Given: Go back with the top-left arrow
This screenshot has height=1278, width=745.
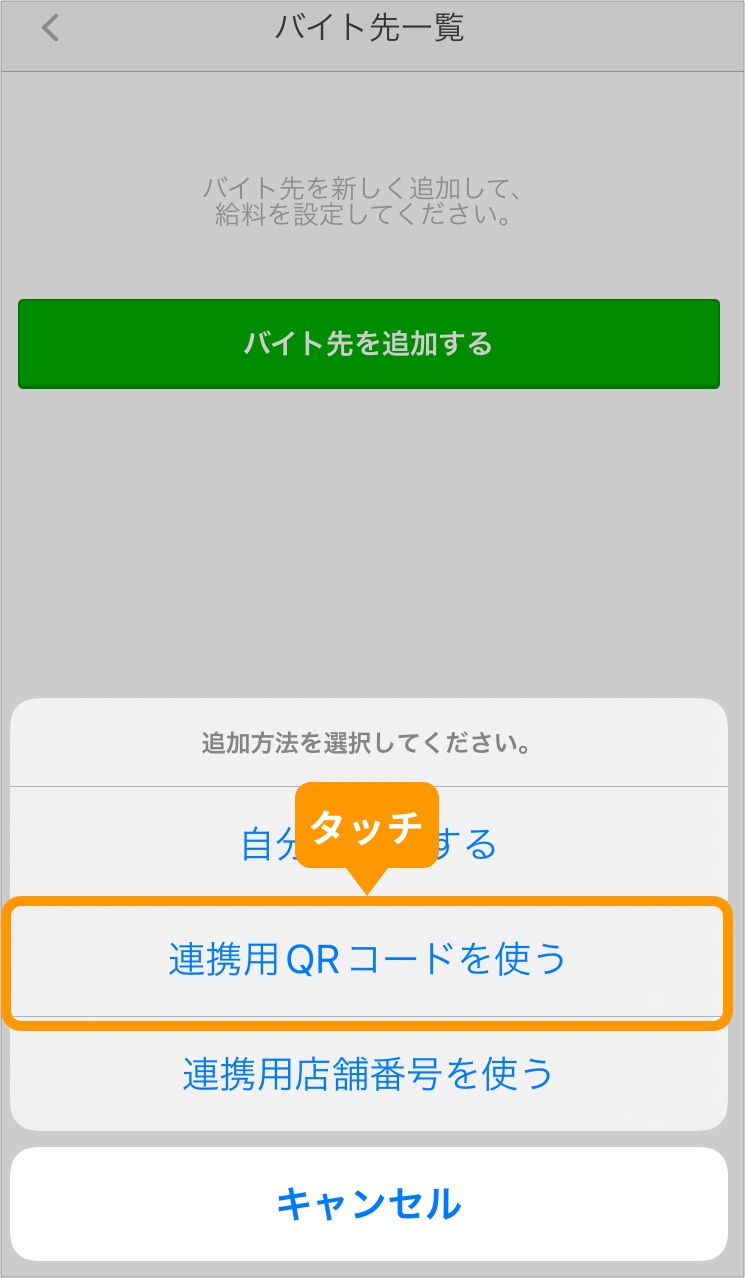Looking at the screenshot, I should (x=50, y=29).
